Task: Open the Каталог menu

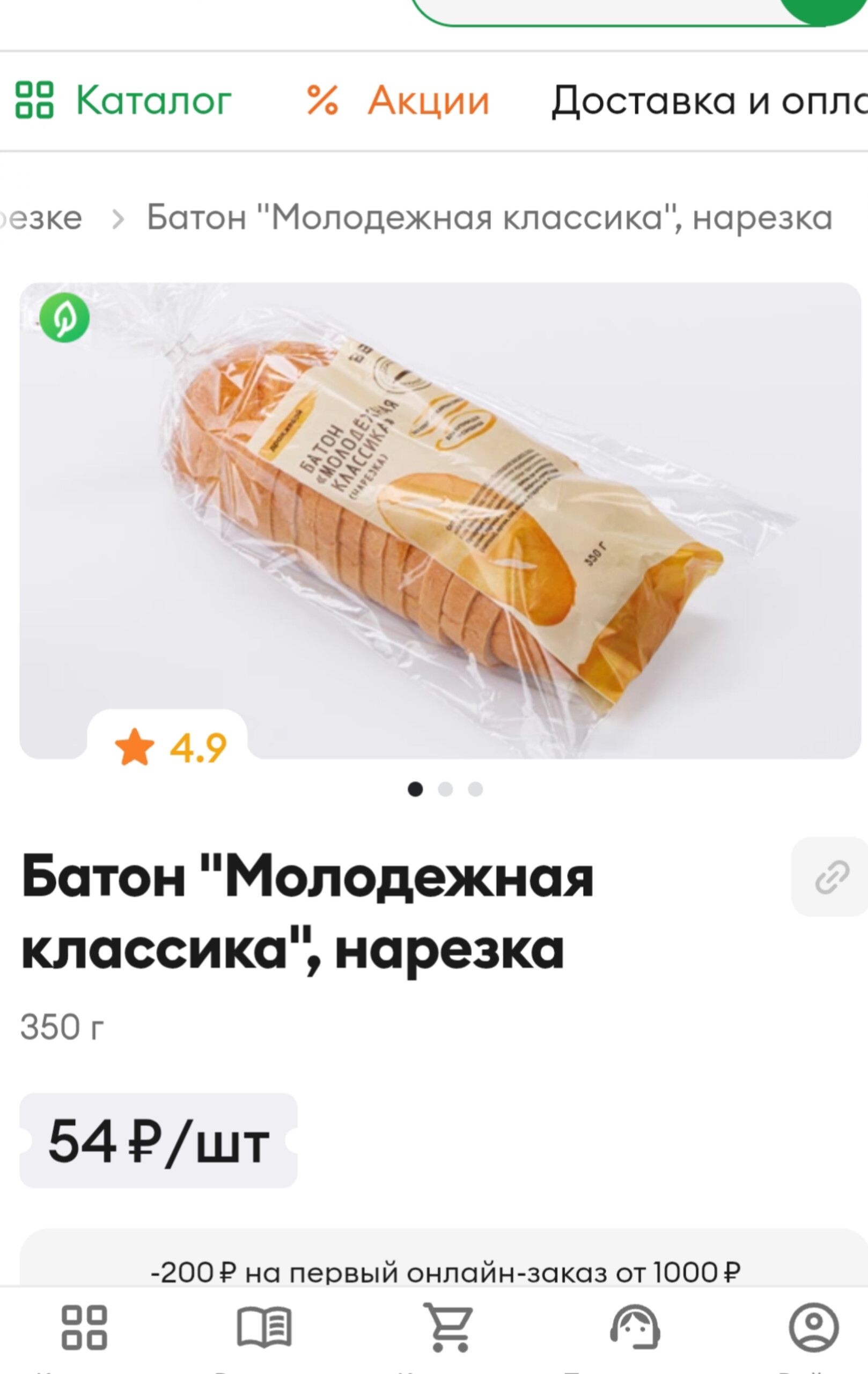Action: (123, 100)
